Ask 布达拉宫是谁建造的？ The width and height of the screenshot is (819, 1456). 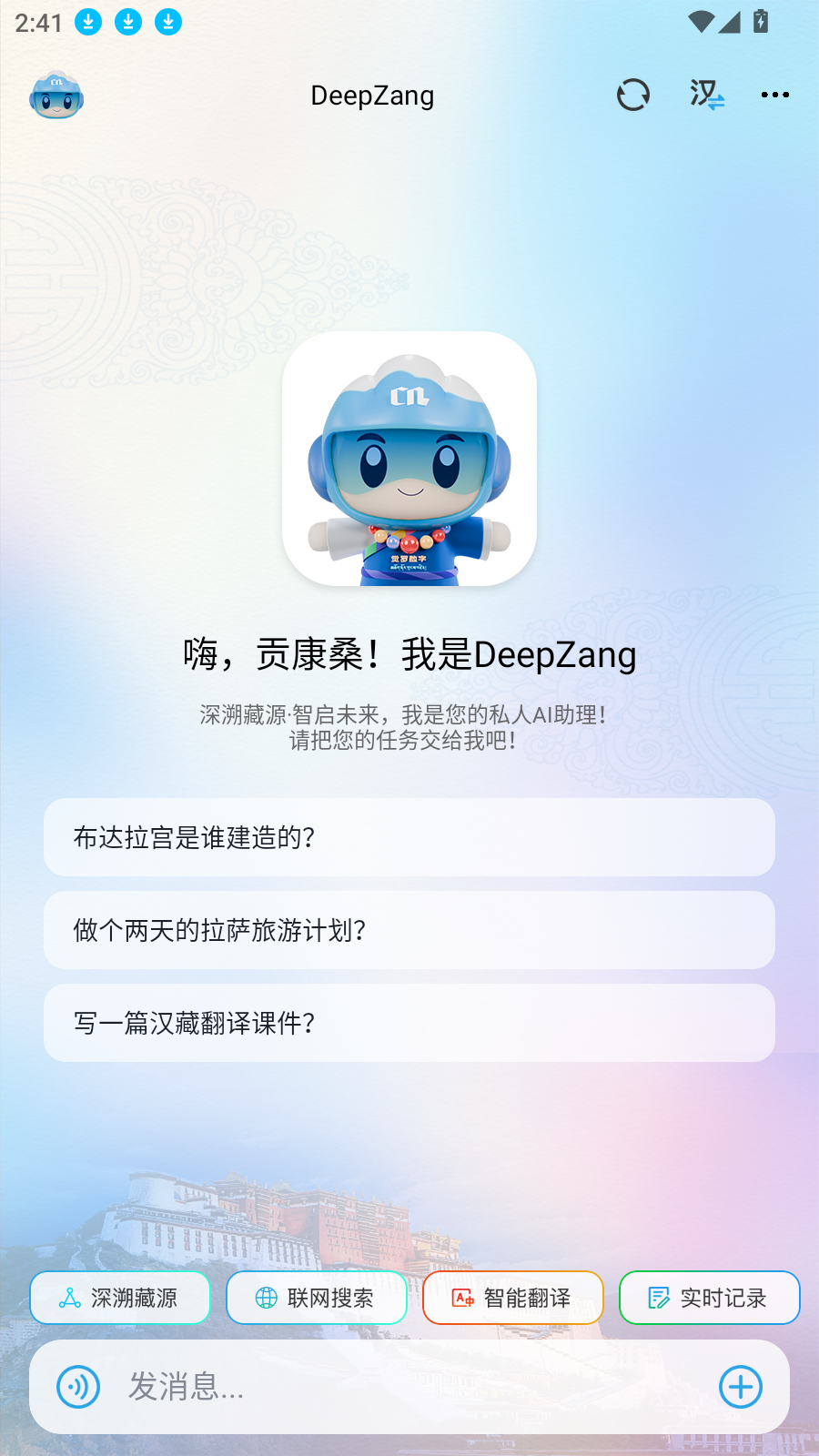[409, 837]
